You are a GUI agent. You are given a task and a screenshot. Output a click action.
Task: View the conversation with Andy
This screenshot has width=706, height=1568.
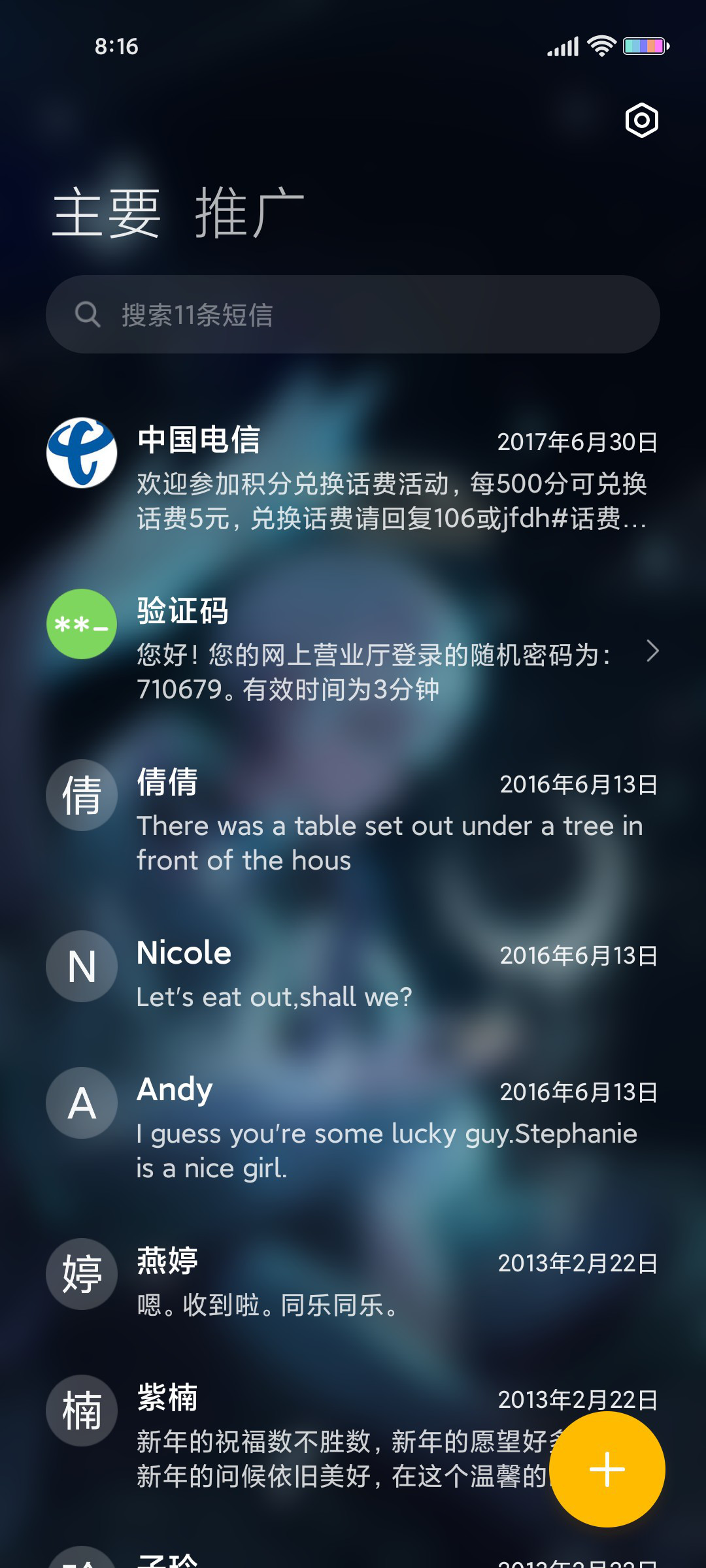353,1127
